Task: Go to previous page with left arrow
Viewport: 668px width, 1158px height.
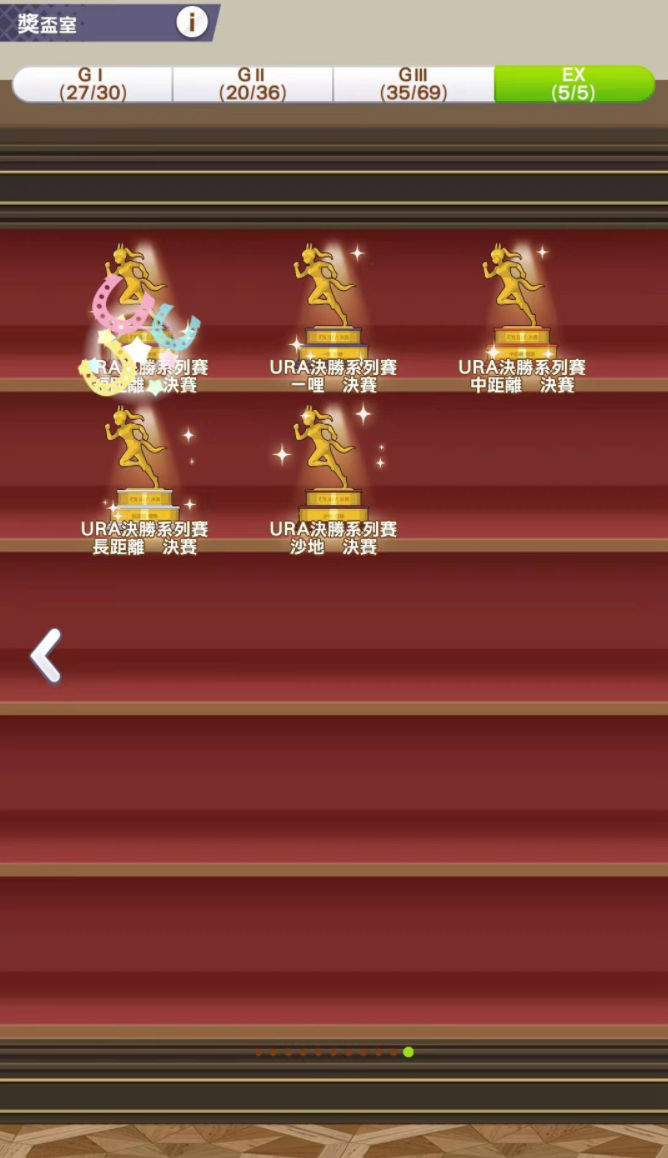Action: [x=46, y=656]
